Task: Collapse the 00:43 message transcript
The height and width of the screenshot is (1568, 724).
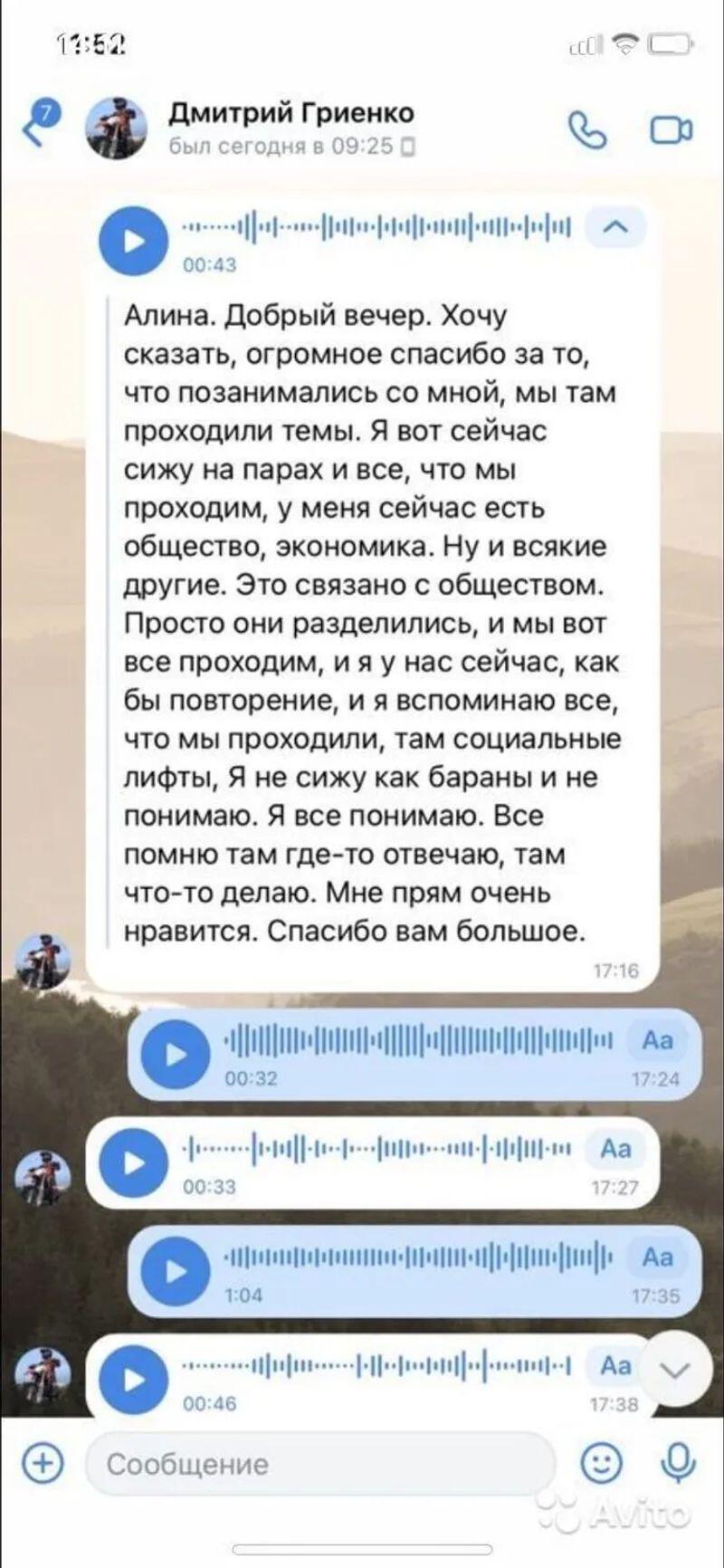Action: pos(615,227)
